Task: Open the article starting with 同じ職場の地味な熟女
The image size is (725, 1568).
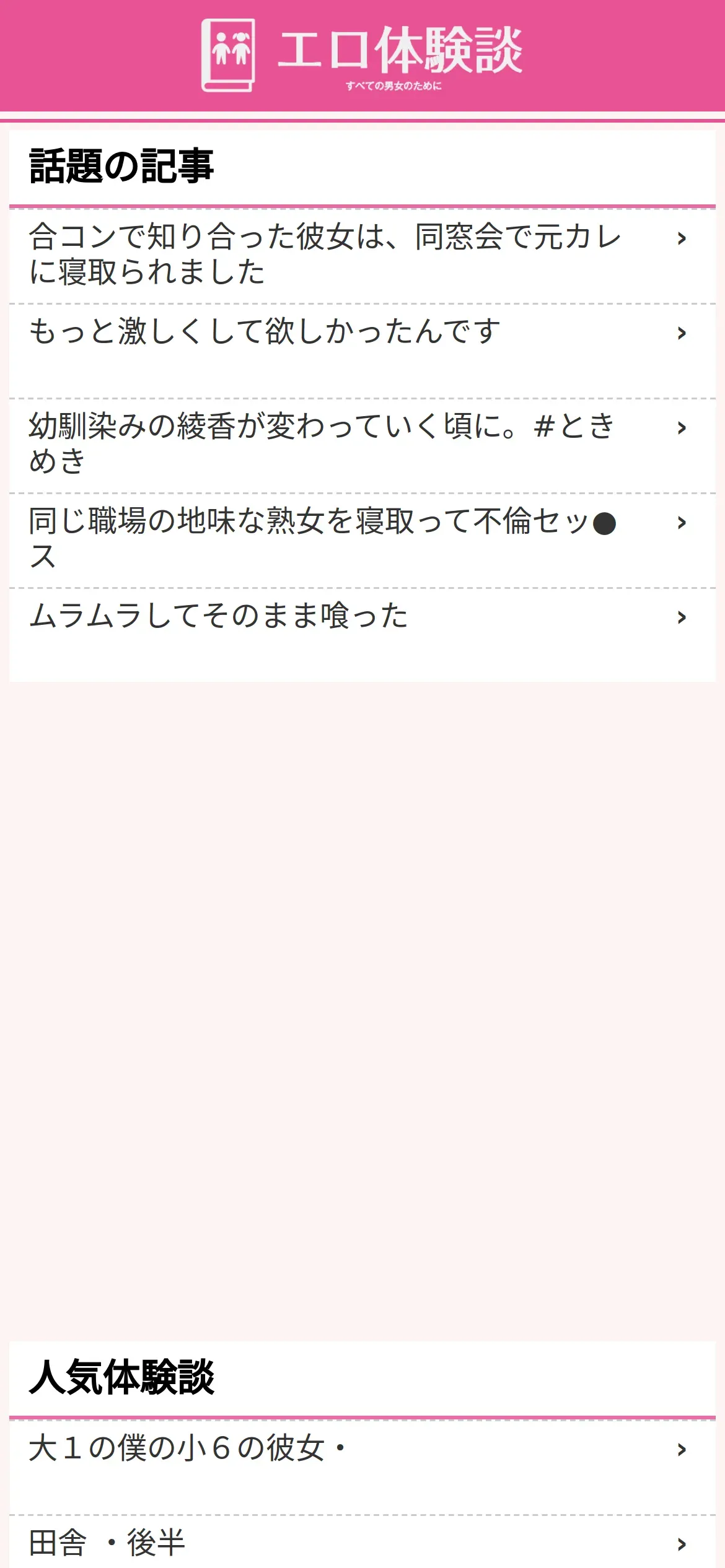Action: [322, 538]
